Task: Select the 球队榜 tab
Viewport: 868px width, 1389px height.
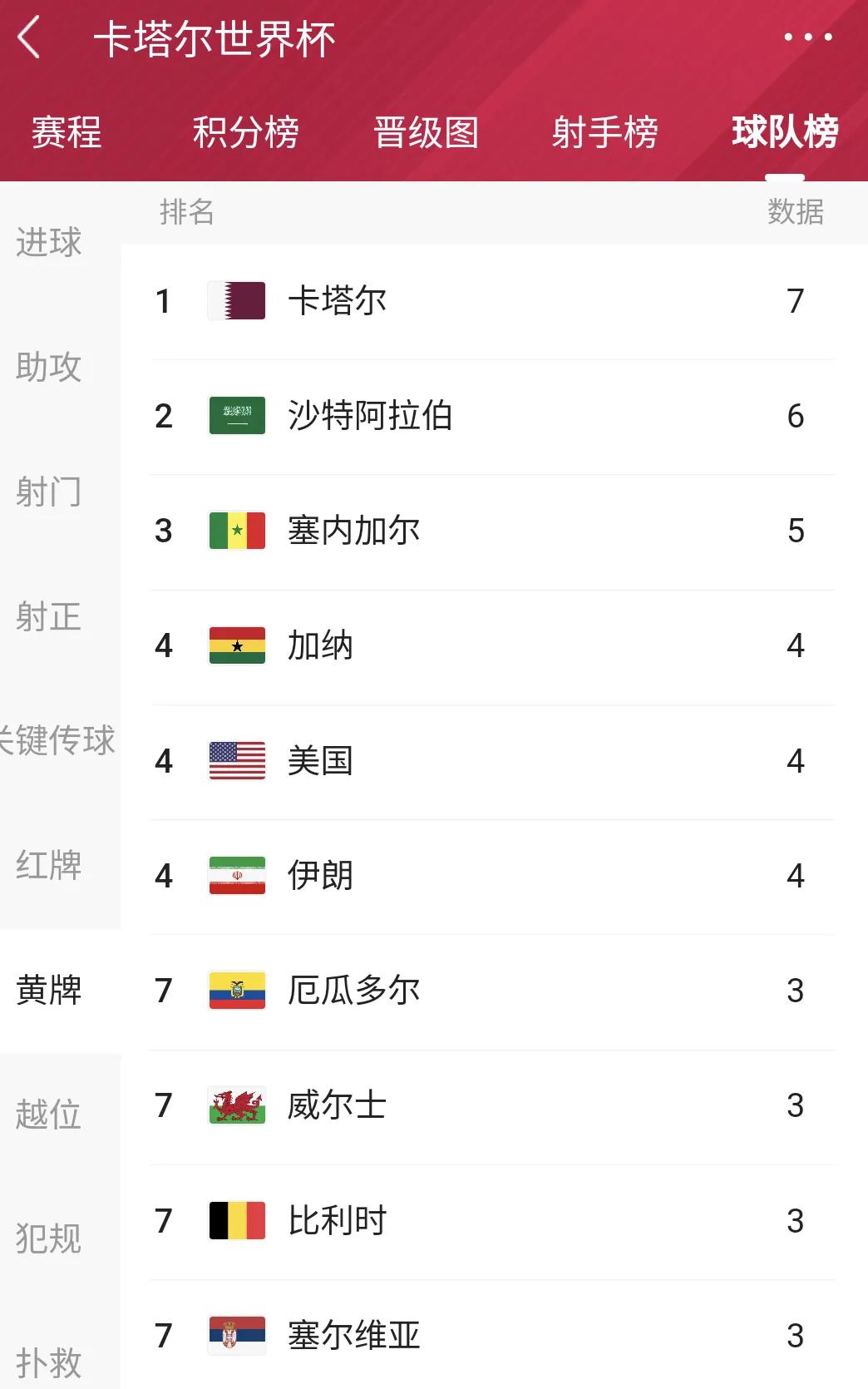Action: coord(784,132)
